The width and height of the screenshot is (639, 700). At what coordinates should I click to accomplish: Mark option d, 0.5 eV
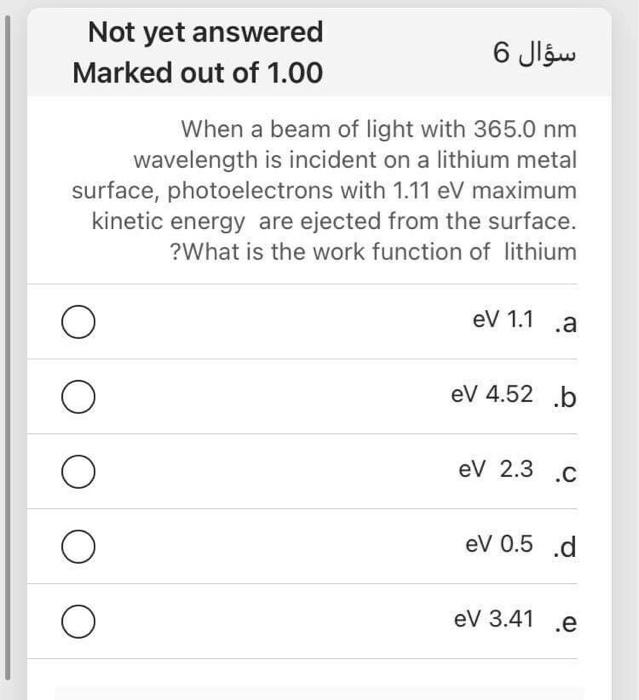(77, 547)
